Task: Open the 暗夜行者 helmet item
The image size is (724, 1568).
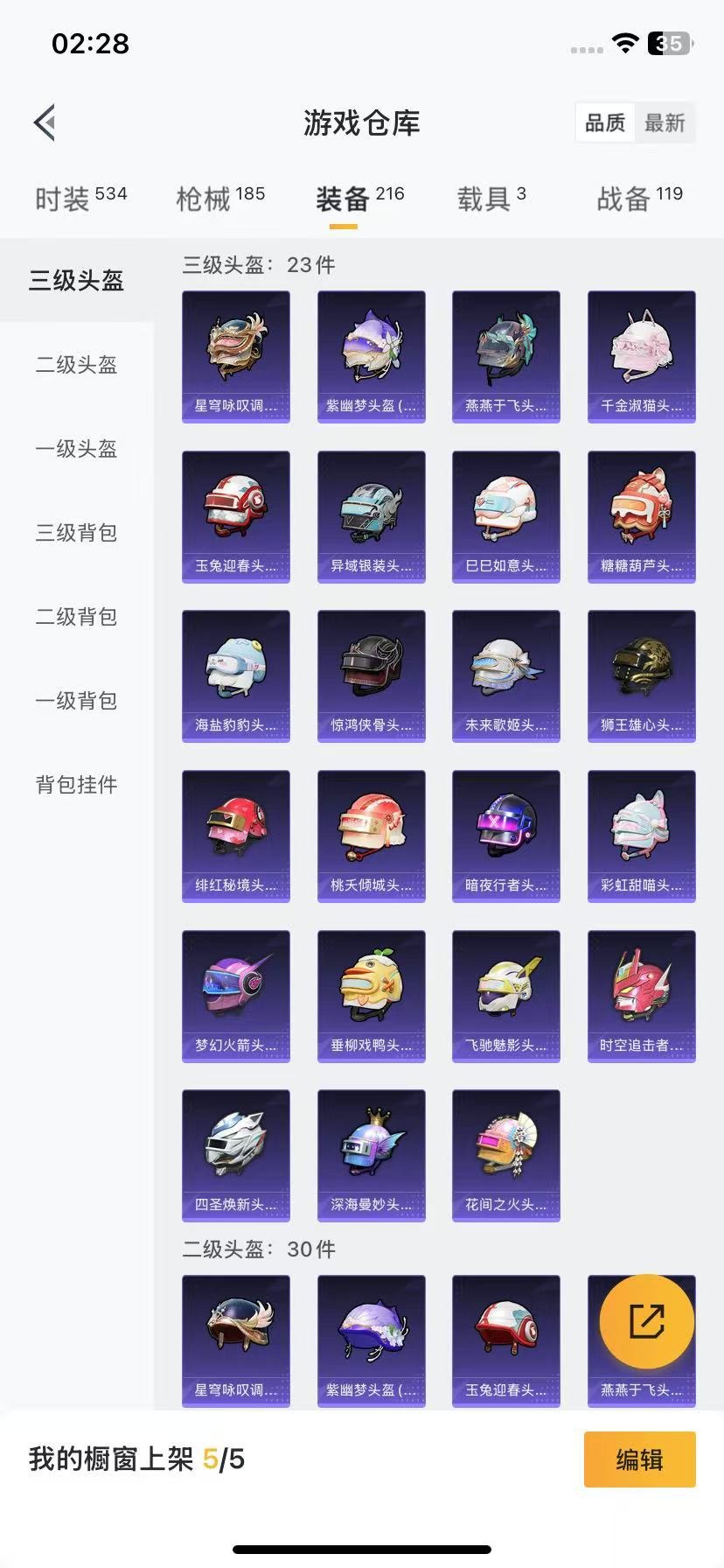Action: tap(505, 836)
